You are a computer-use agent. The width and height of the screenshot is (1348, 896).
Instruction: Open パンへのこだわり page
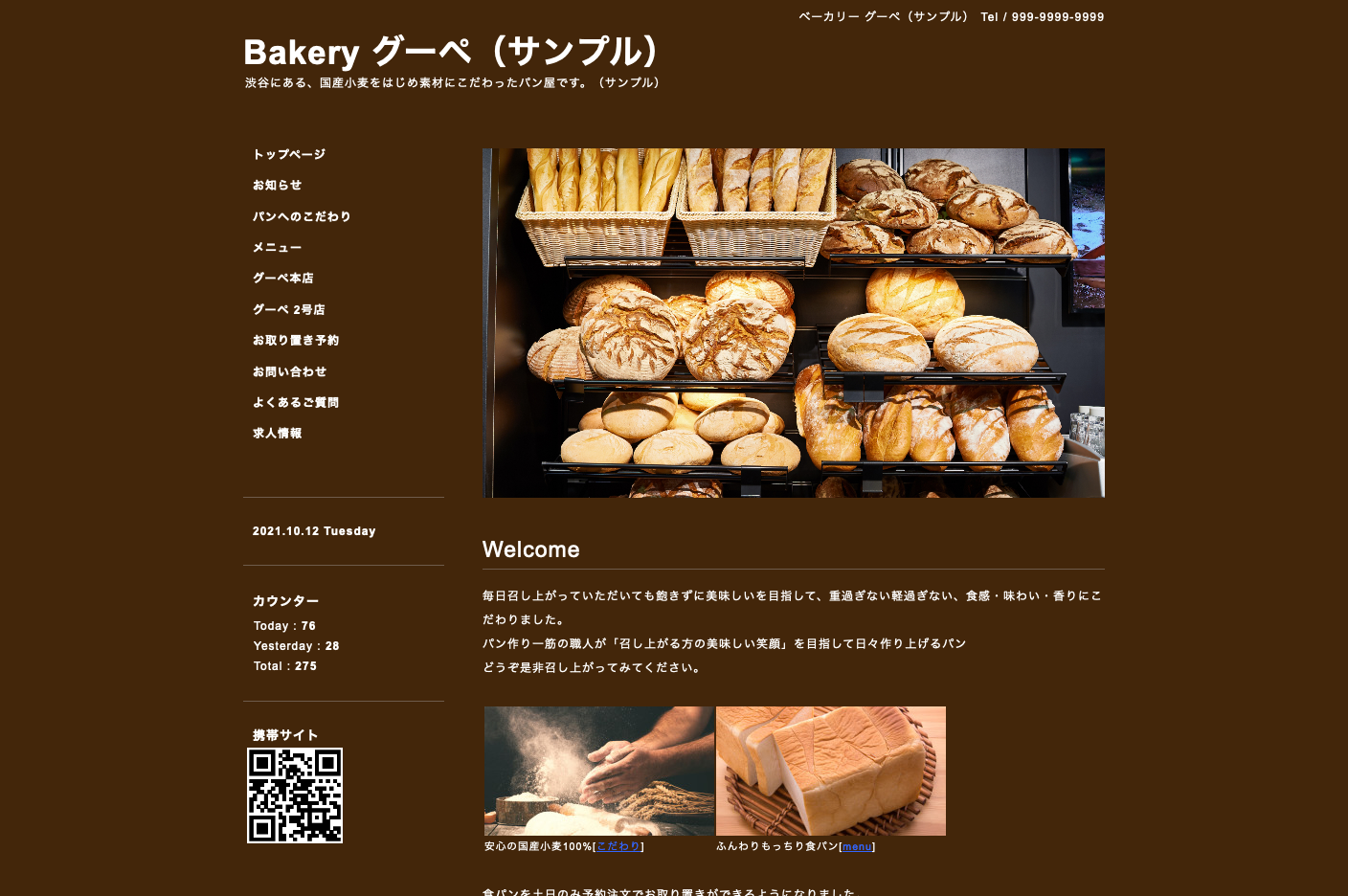[302, 216]
